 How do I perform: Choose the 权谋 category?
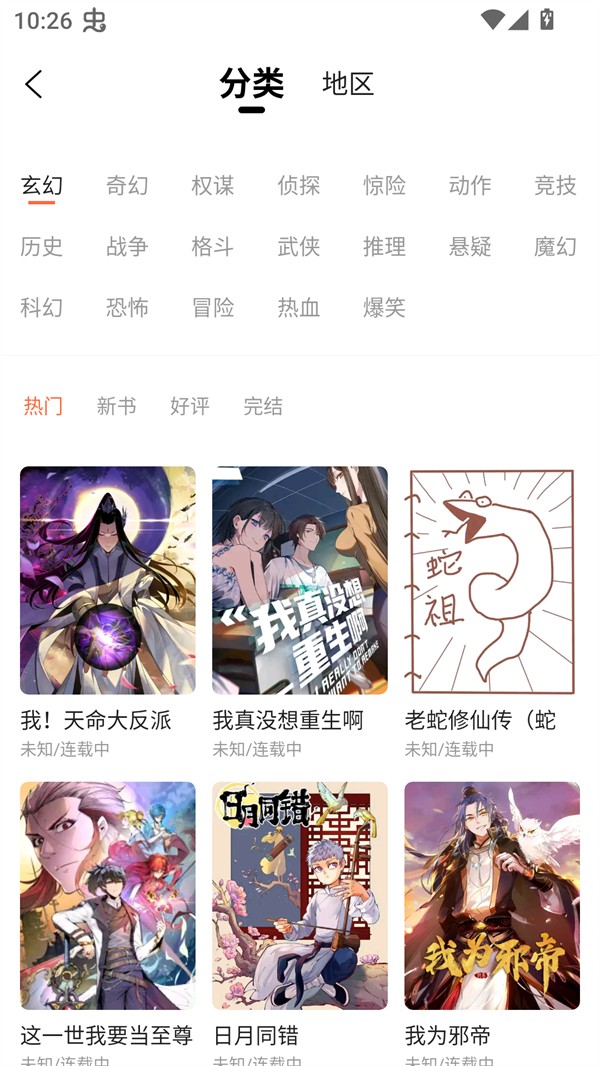pyautogui.click(x=213, y=185)
